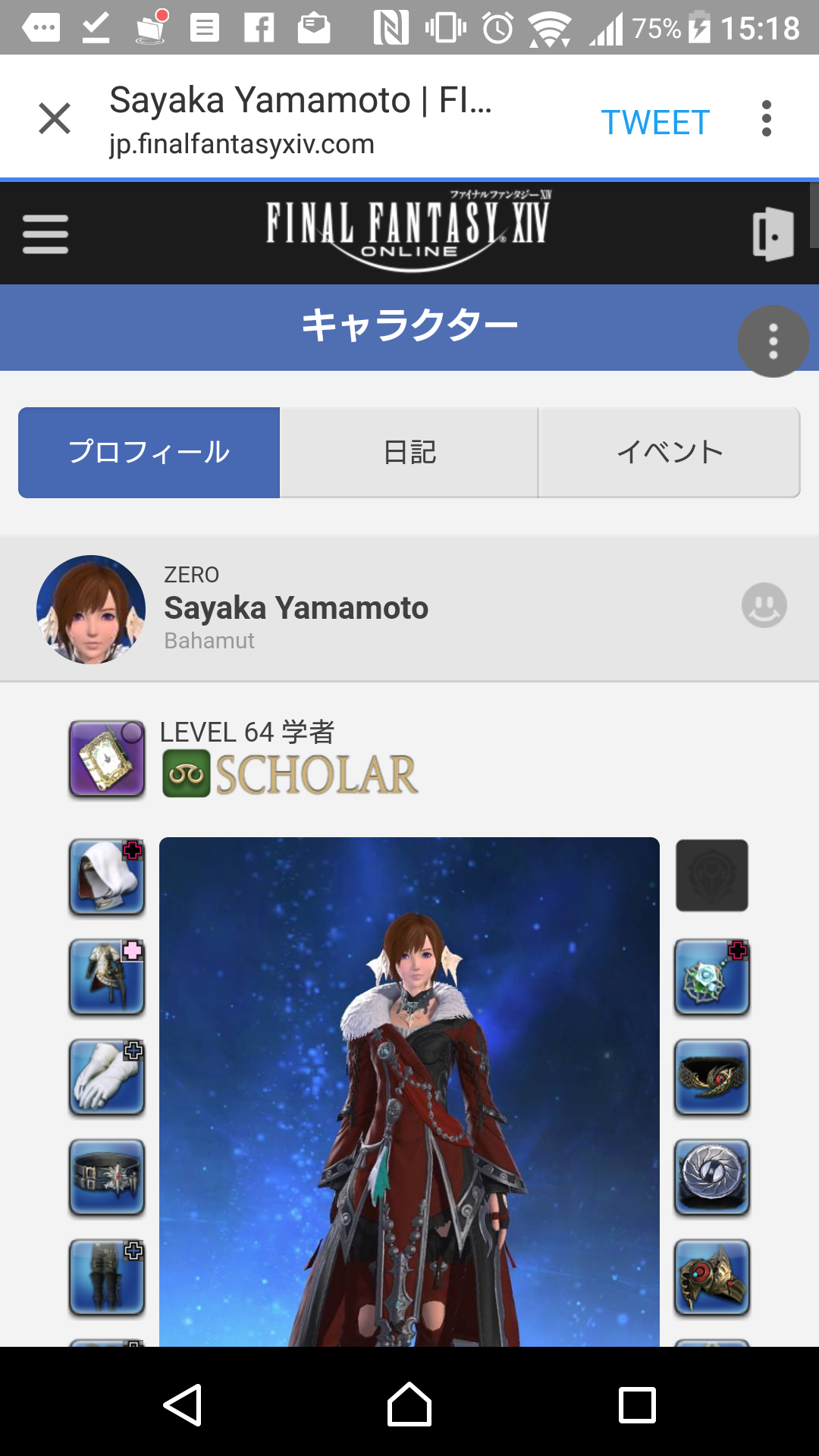
Task: View the earring accessory item
Action: tap(711, 977)
